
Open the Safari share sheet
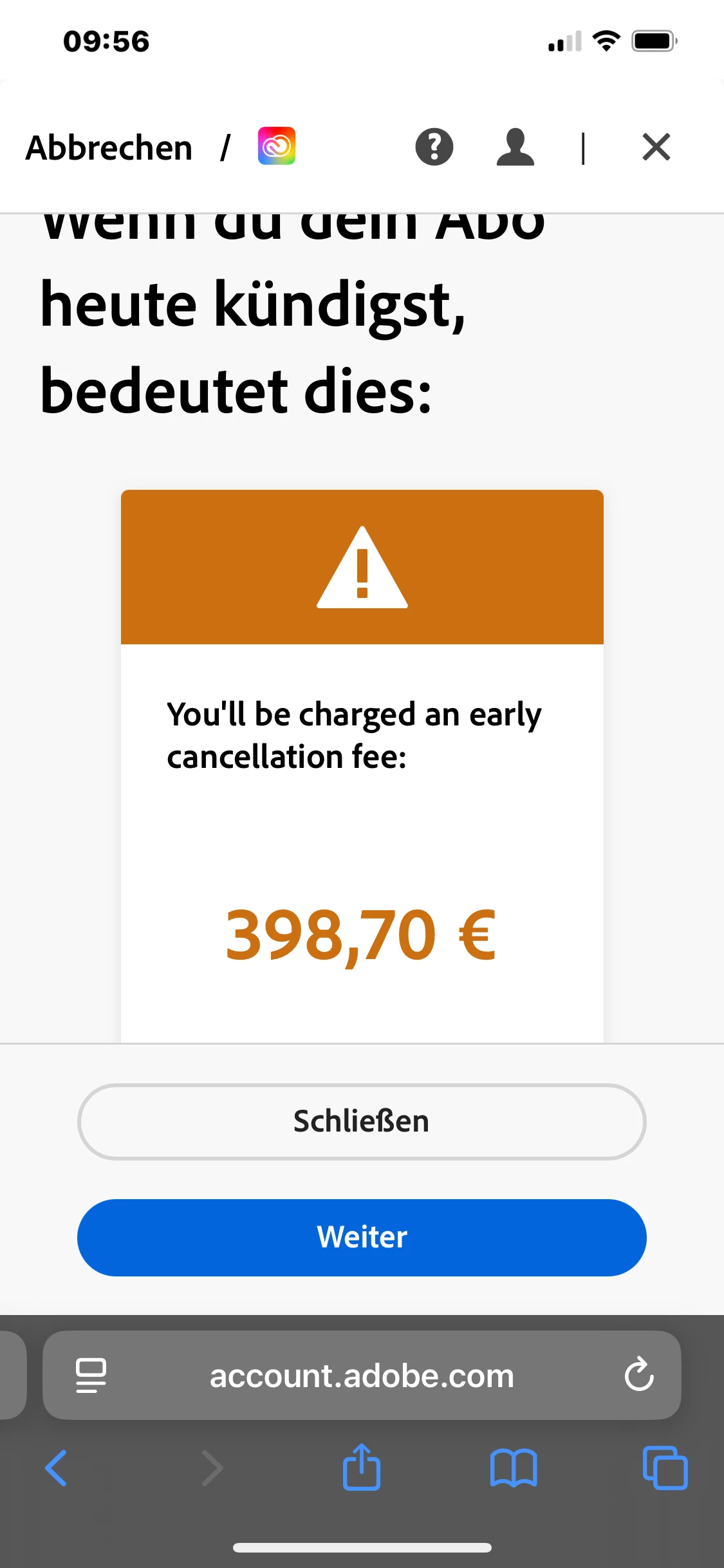[x=362, y=1467]
